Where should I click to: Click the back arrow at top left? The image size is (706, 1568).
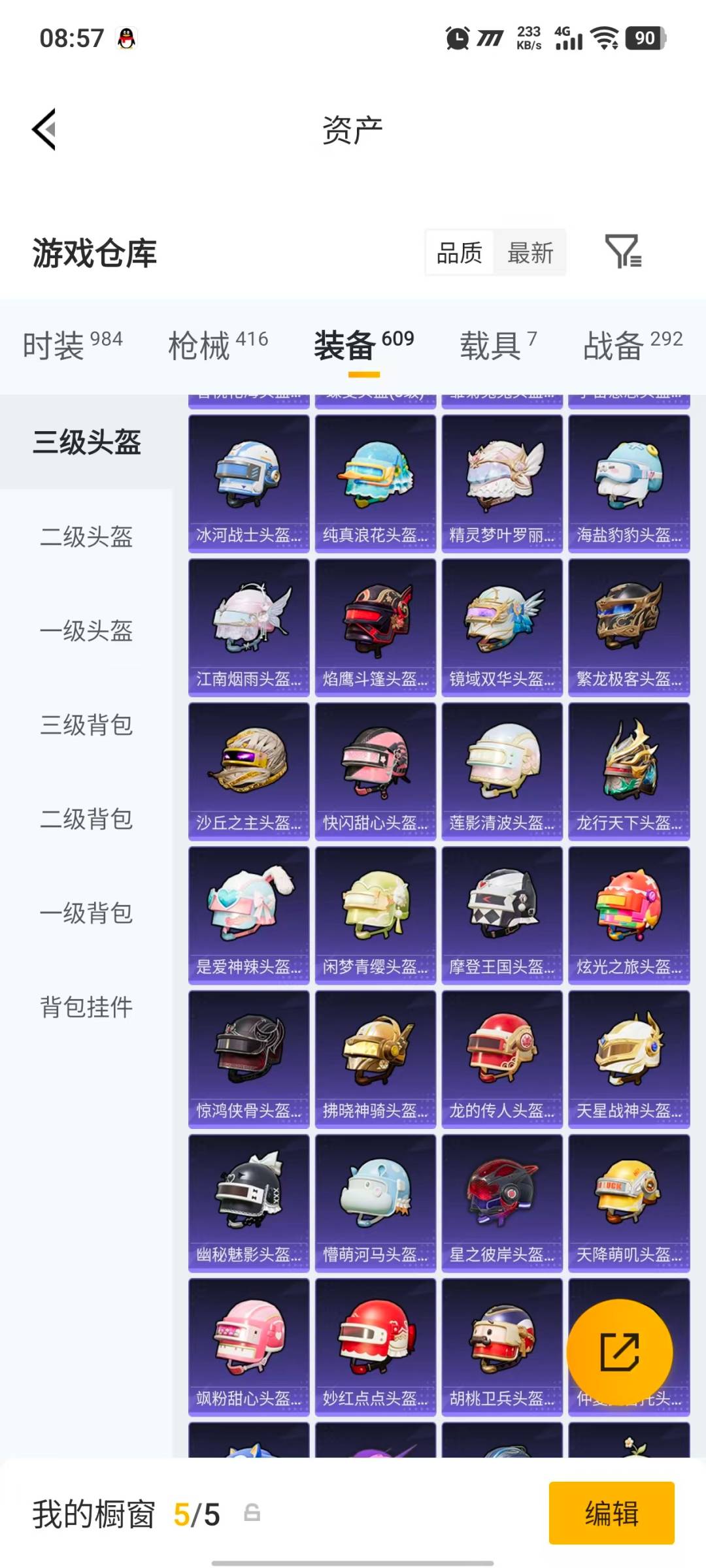pyautogui.click(x=43, y=129)
